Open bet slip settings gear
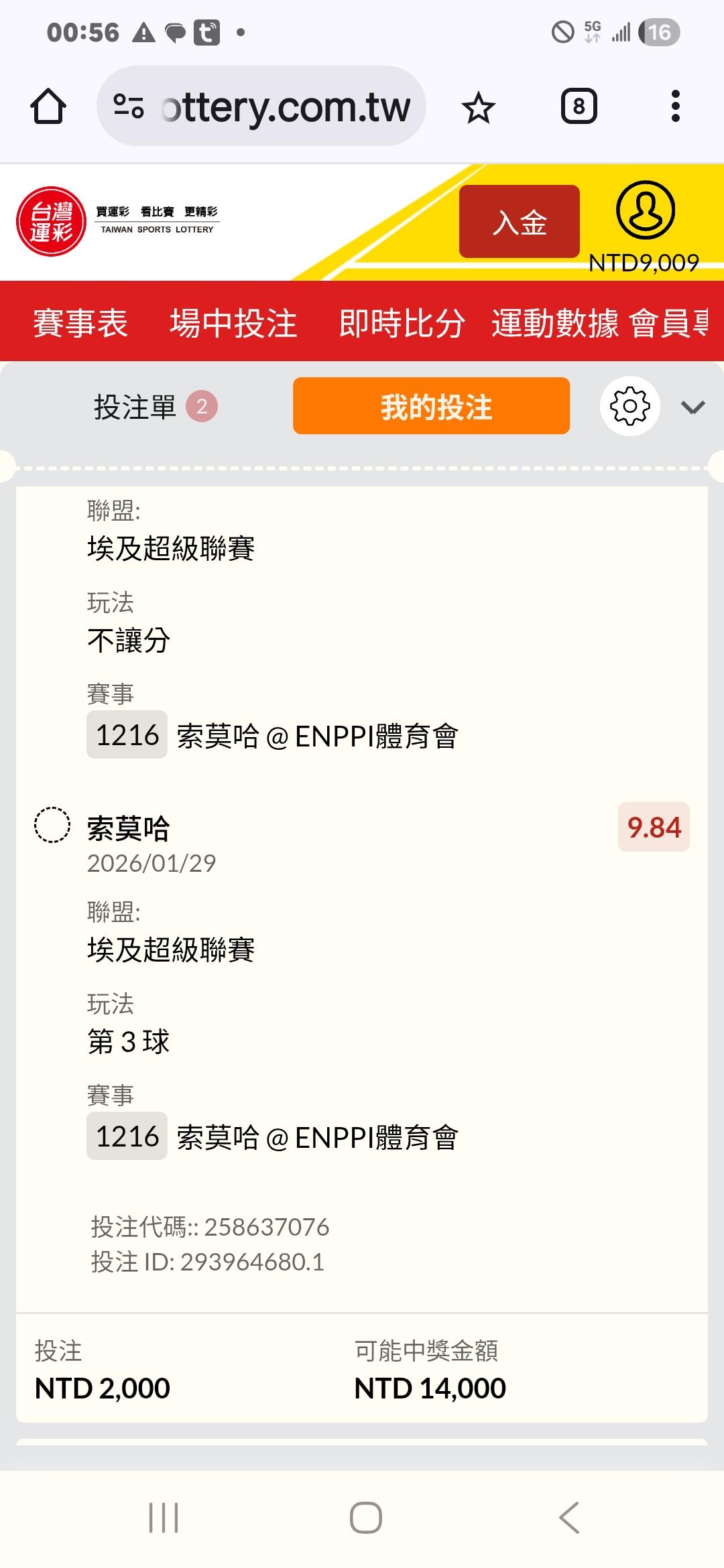This screenshot has height=1568, width=724. point(629,407)
